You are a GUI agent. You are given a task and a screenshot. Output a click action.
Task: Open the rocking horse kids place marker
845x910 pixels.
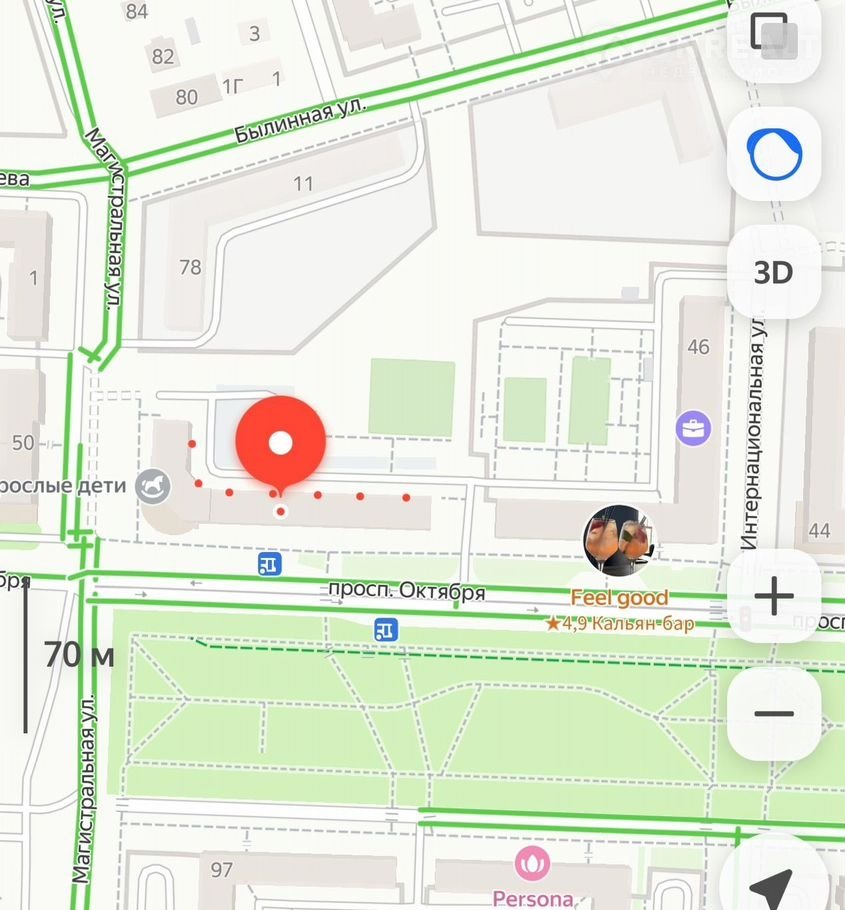pyautogui.click(x=154, y=486)
